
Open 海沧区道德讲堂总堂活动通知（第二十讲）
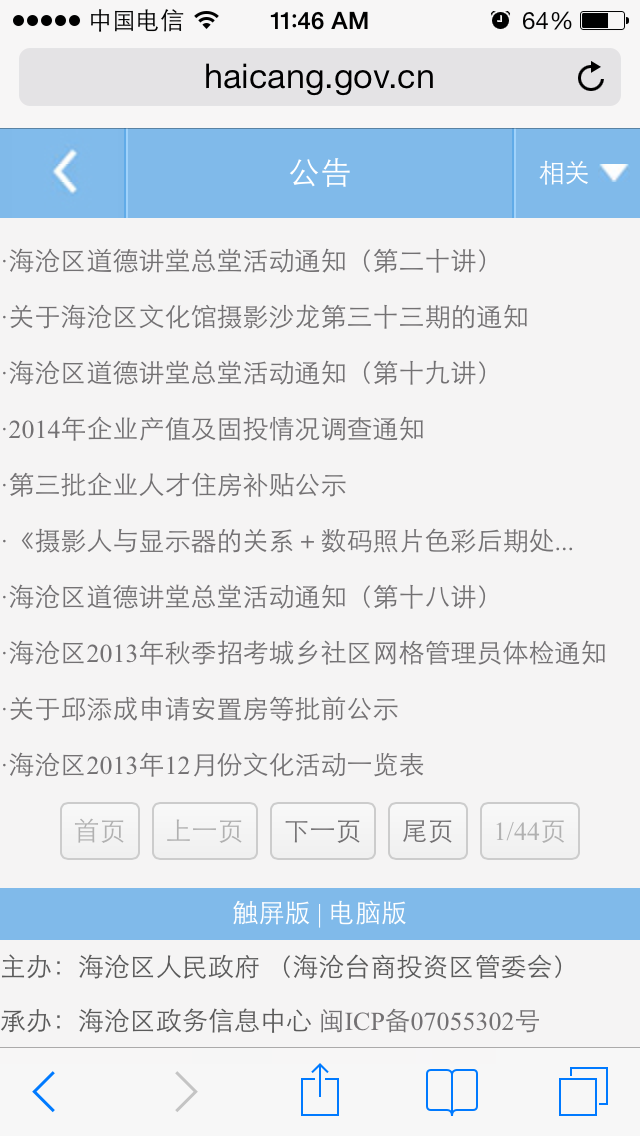(248, 262)
